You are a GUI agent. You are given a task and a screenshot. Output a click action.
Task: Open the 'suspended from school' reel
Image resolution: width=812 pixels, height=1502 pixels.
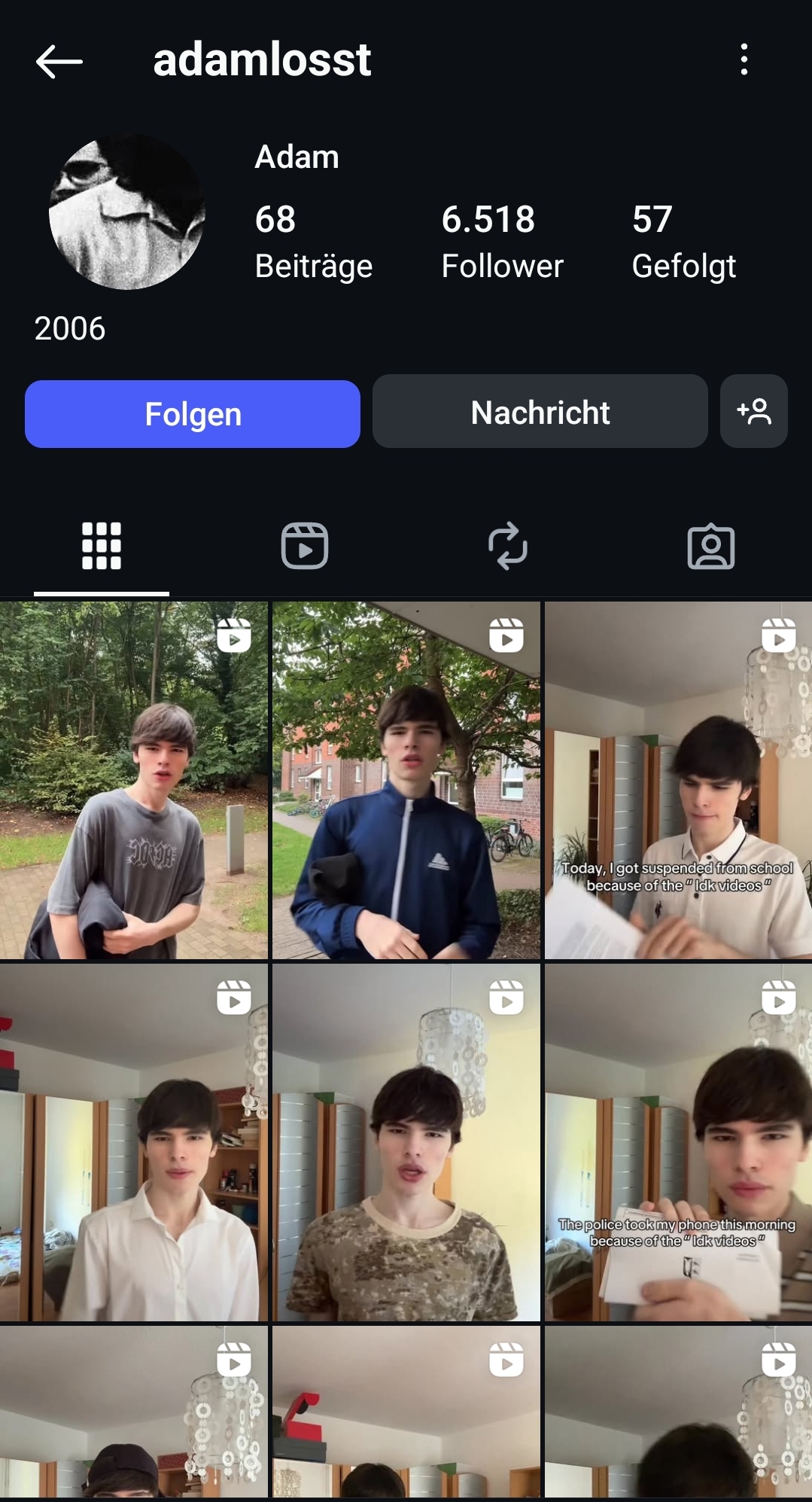pos(678,781)
